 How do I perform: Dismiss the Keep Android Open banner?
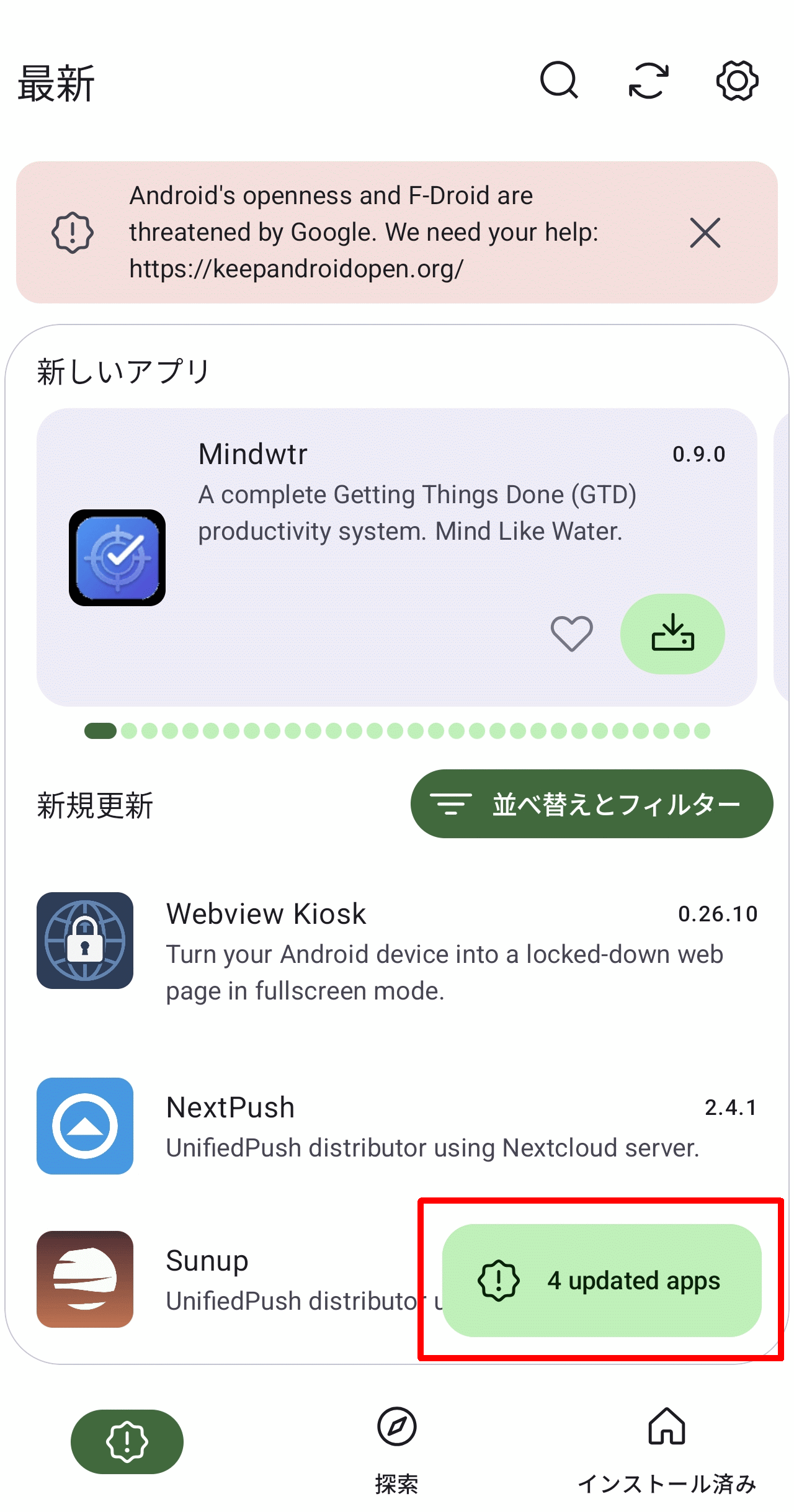click(x=705, y=233)
